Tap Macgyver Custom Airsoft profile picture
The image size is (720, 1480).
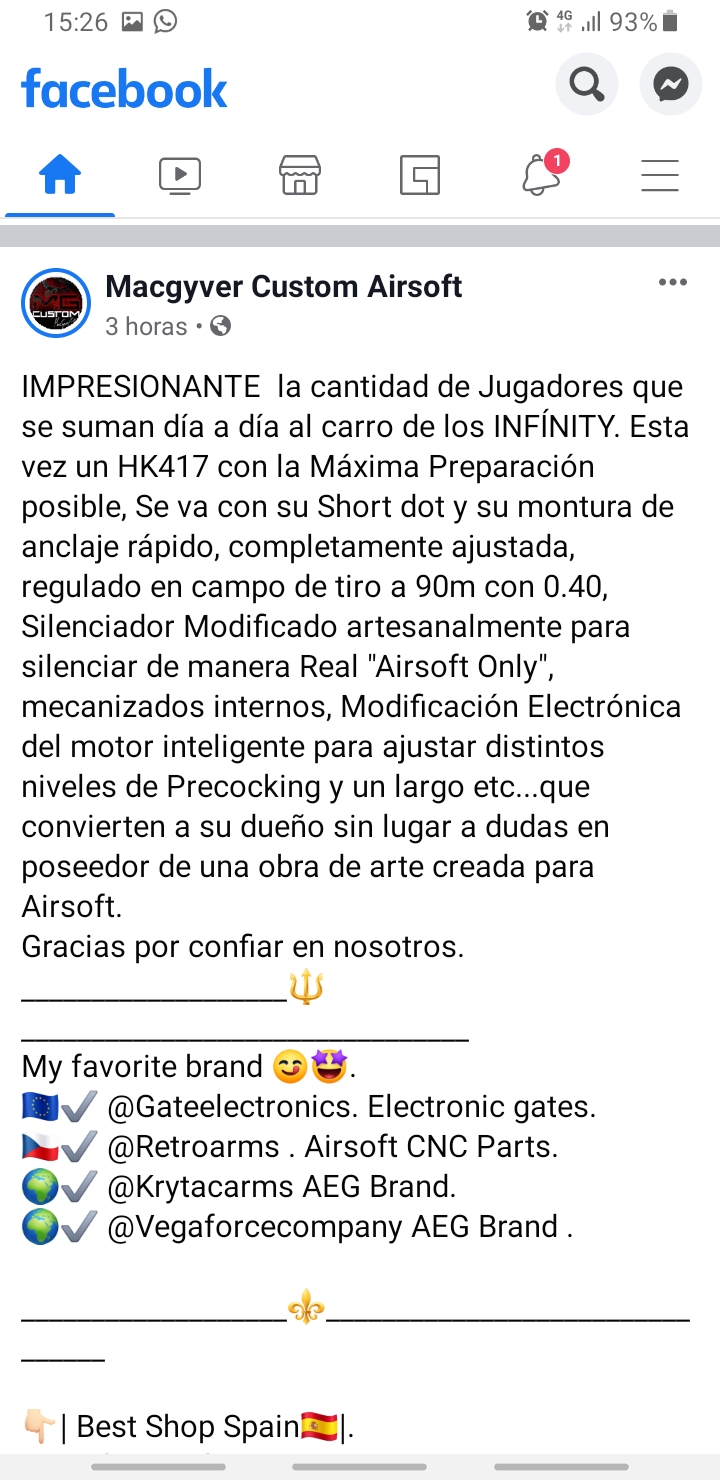point(56,303)
